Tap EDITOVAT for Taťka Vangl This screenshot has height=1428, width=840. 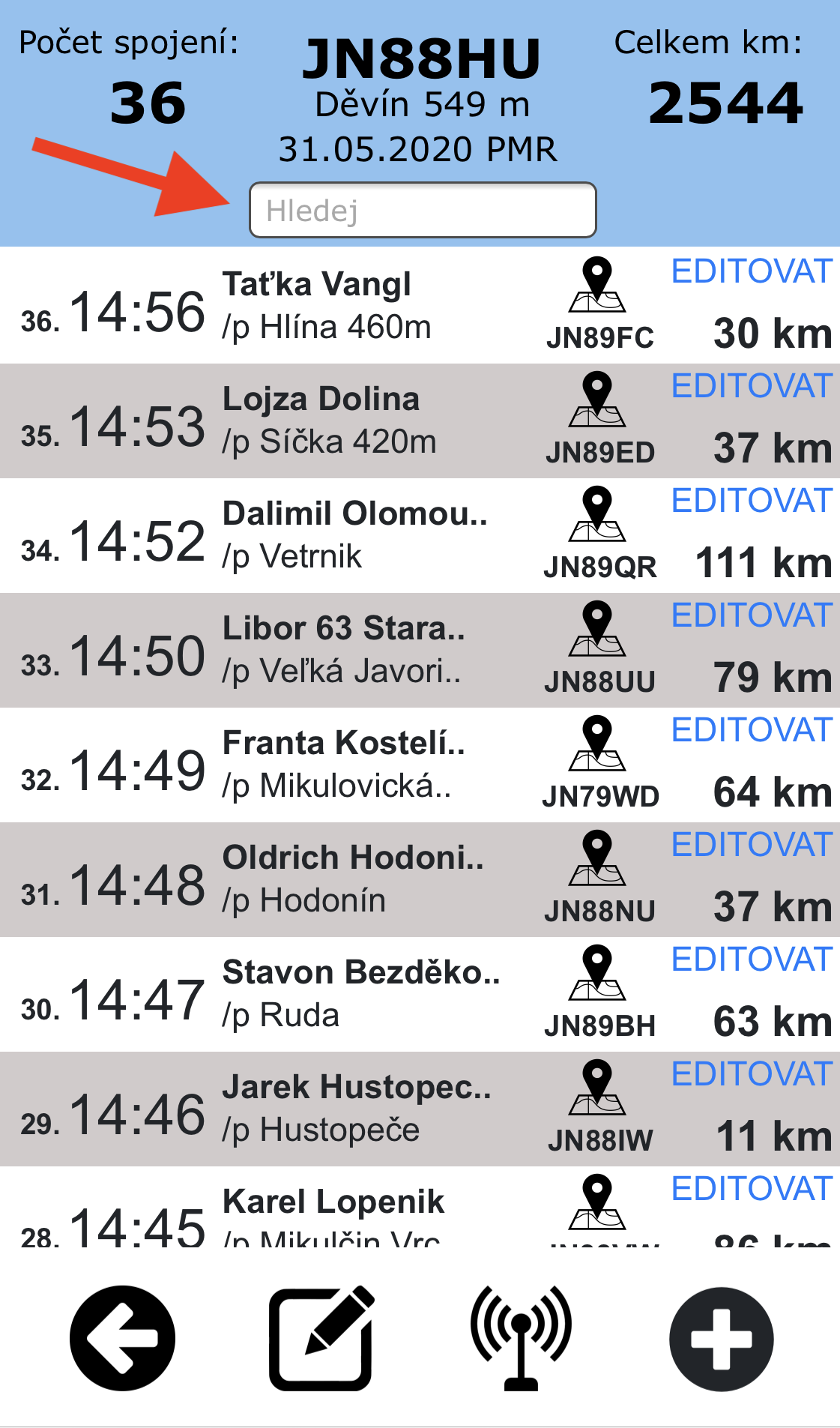coord(752,271)
